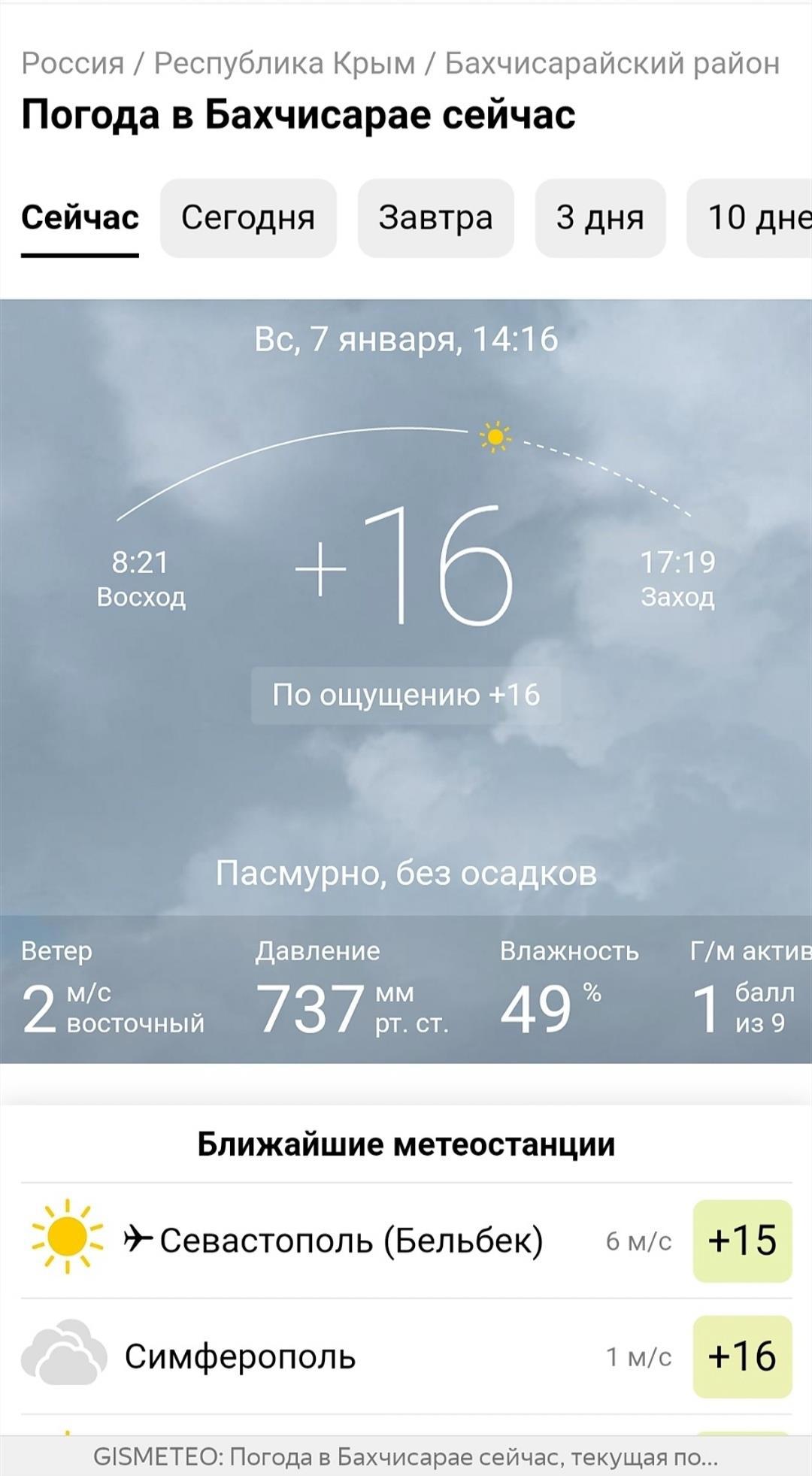Viewport: 812px width, 1476px height.
Task: Open the 3 дня forecast
Action: coord(600,218)
